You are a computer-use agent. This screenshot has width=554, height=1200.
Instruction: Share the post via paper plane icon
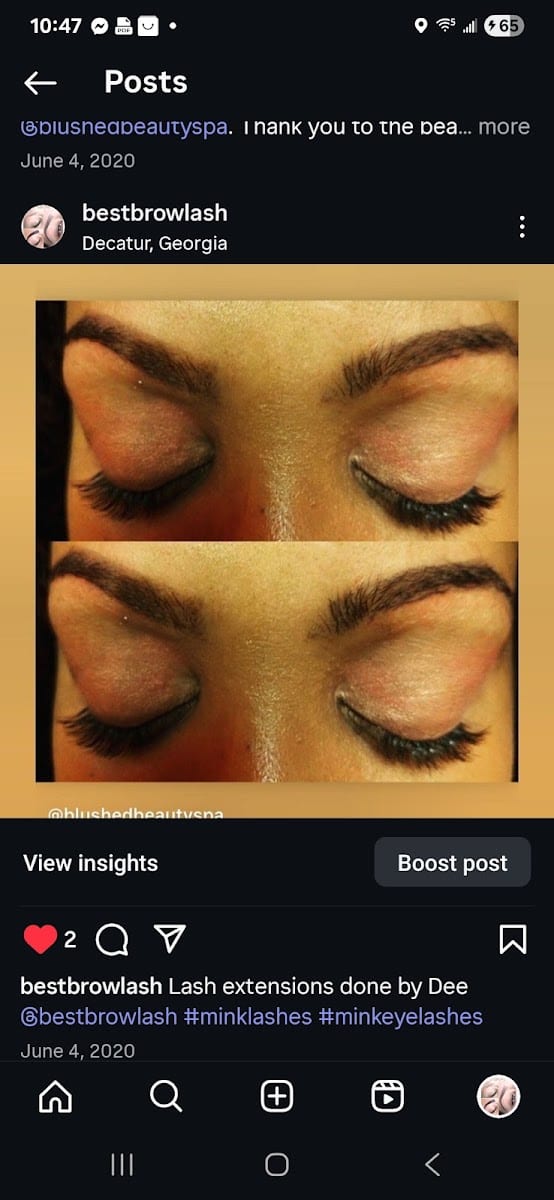[x=170, y=938]
